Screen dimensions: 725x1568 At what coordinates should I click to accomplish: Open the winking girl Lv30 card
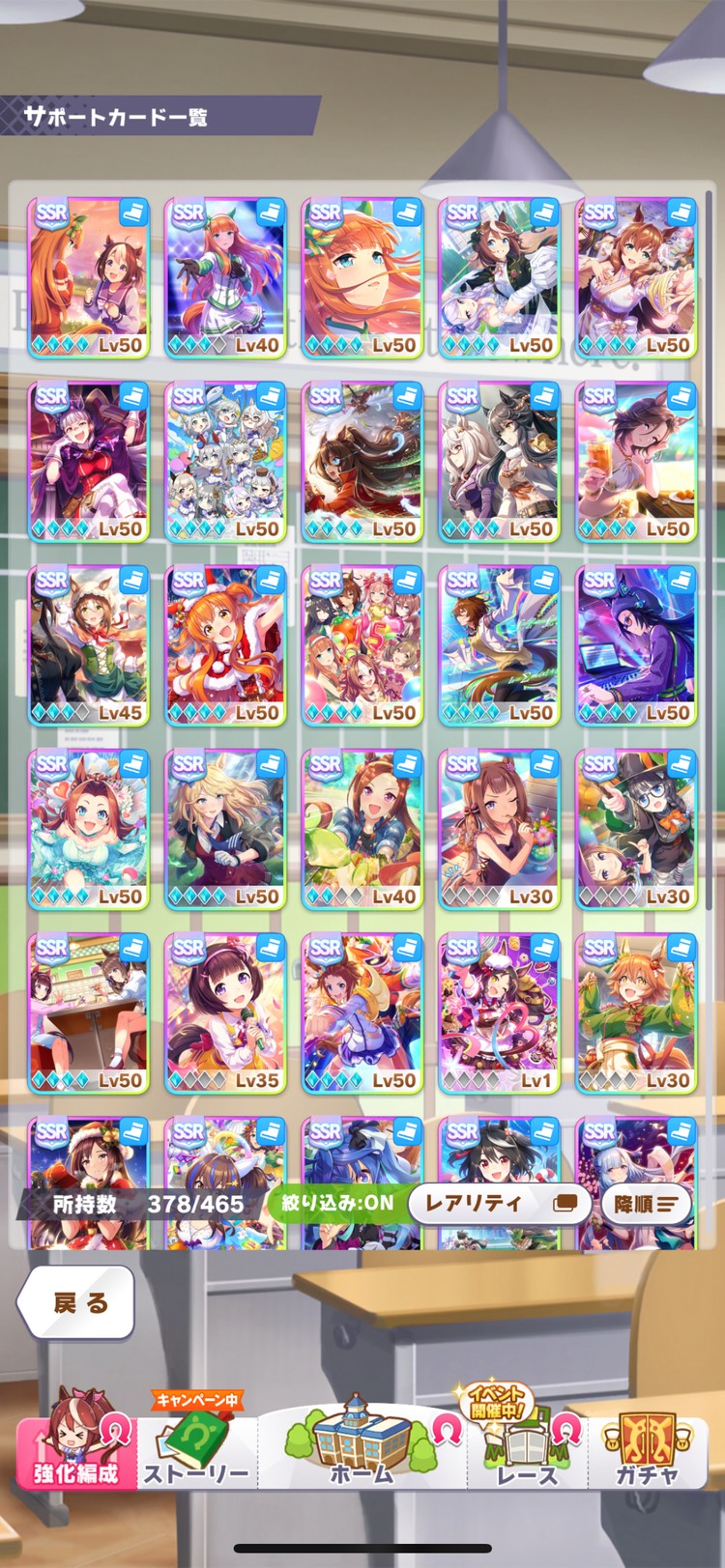pos(500,829)
